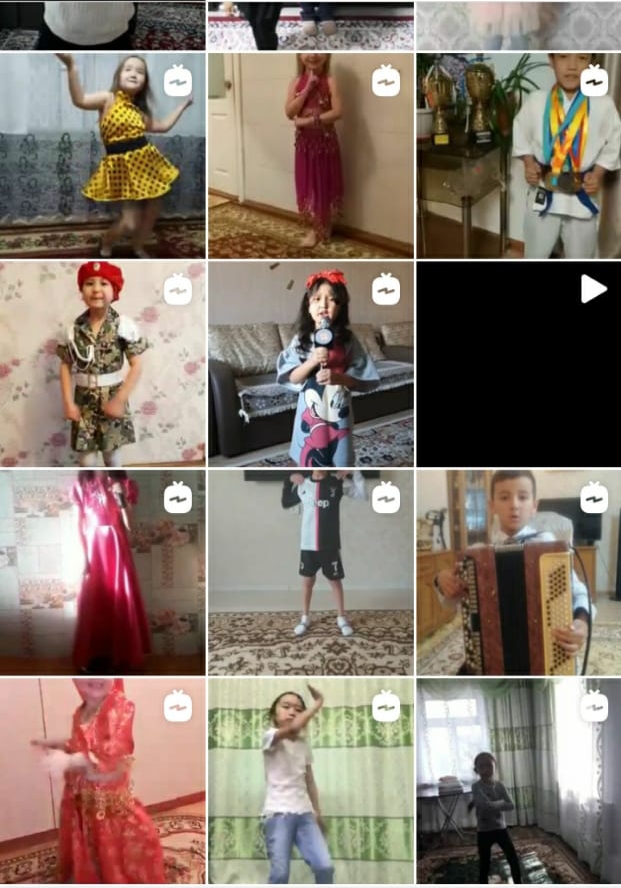Image resolution: width=621 pixels, height=888 pixels.
Task: Open the Mickey Mouse dress microphone video
Action: [310, 364]
